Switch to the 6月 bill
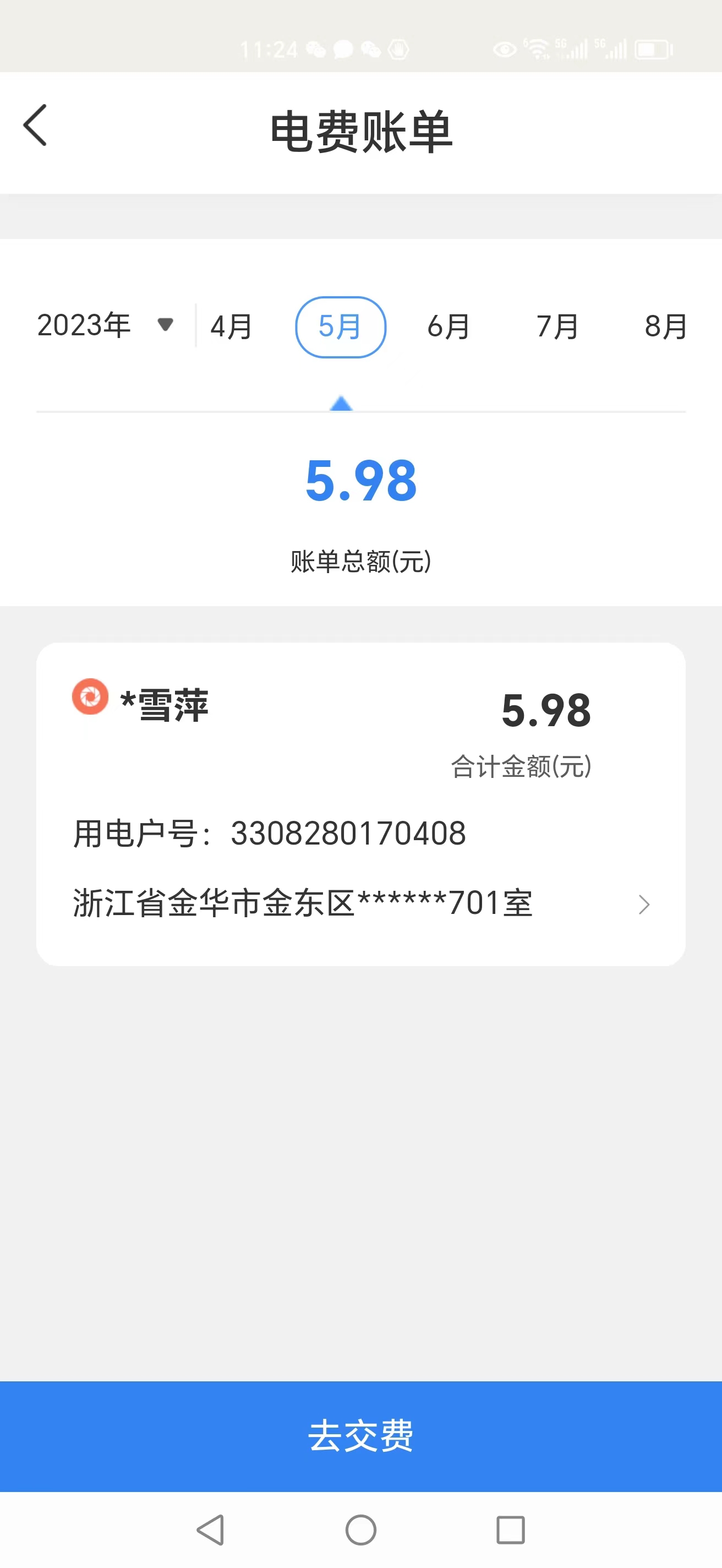The image size is (722, 1568). click(x=448, y=327)
